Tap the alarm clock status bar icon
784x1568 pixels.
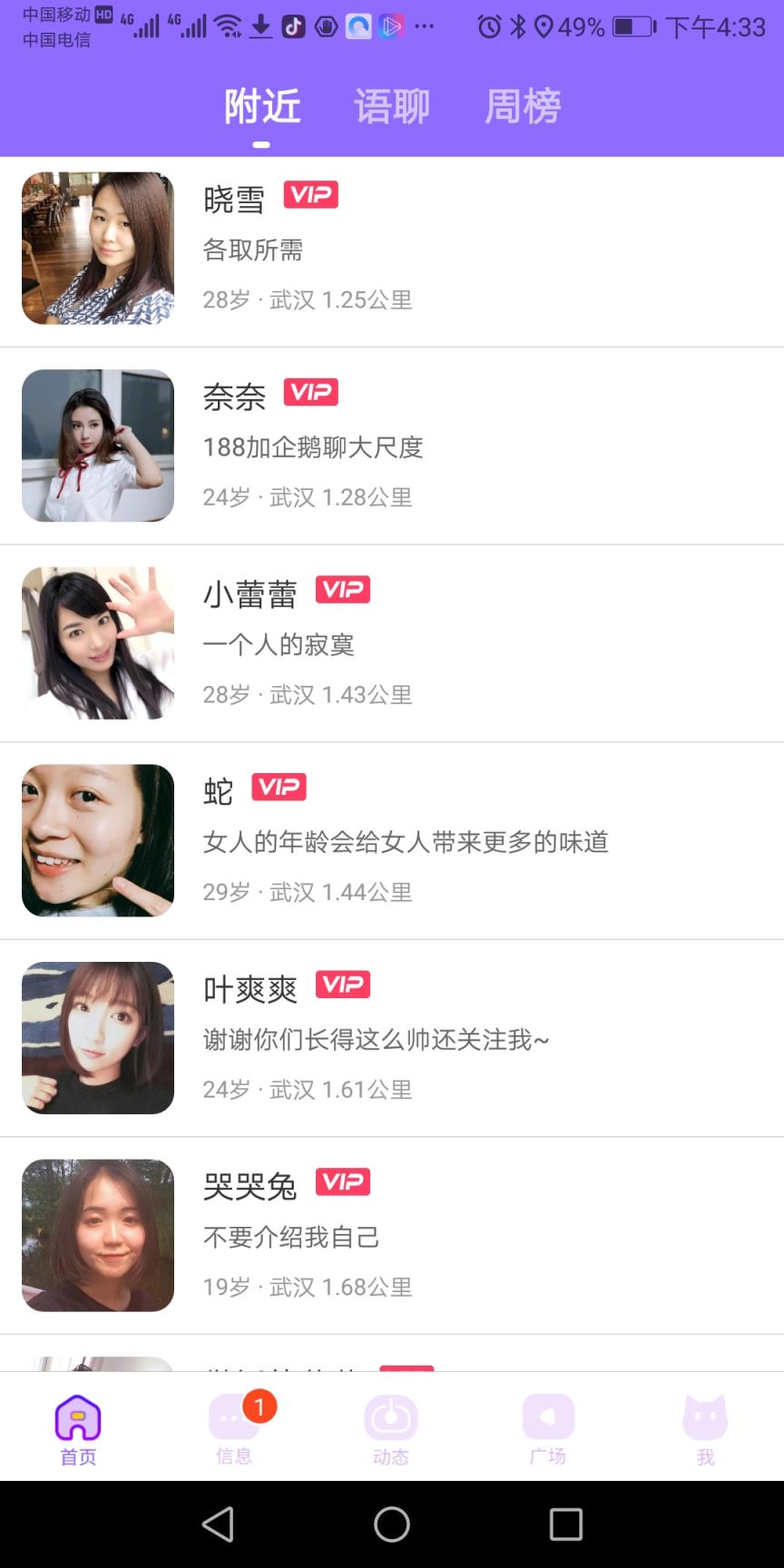pos(491,27)
